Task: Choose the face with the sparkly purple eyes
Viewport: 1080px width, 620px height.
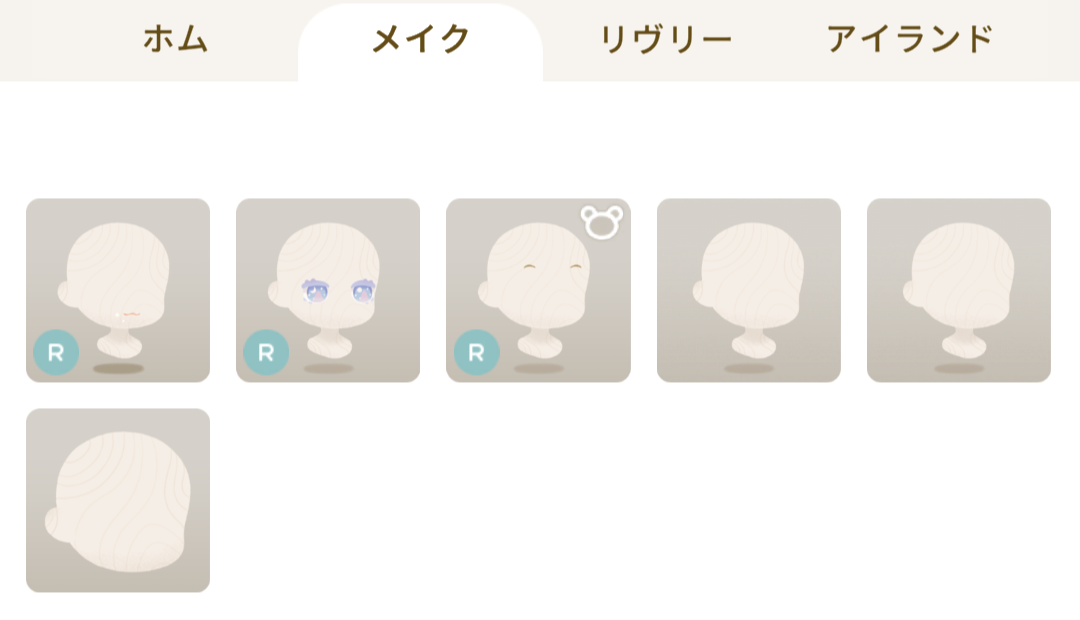Action: (328, 290)
